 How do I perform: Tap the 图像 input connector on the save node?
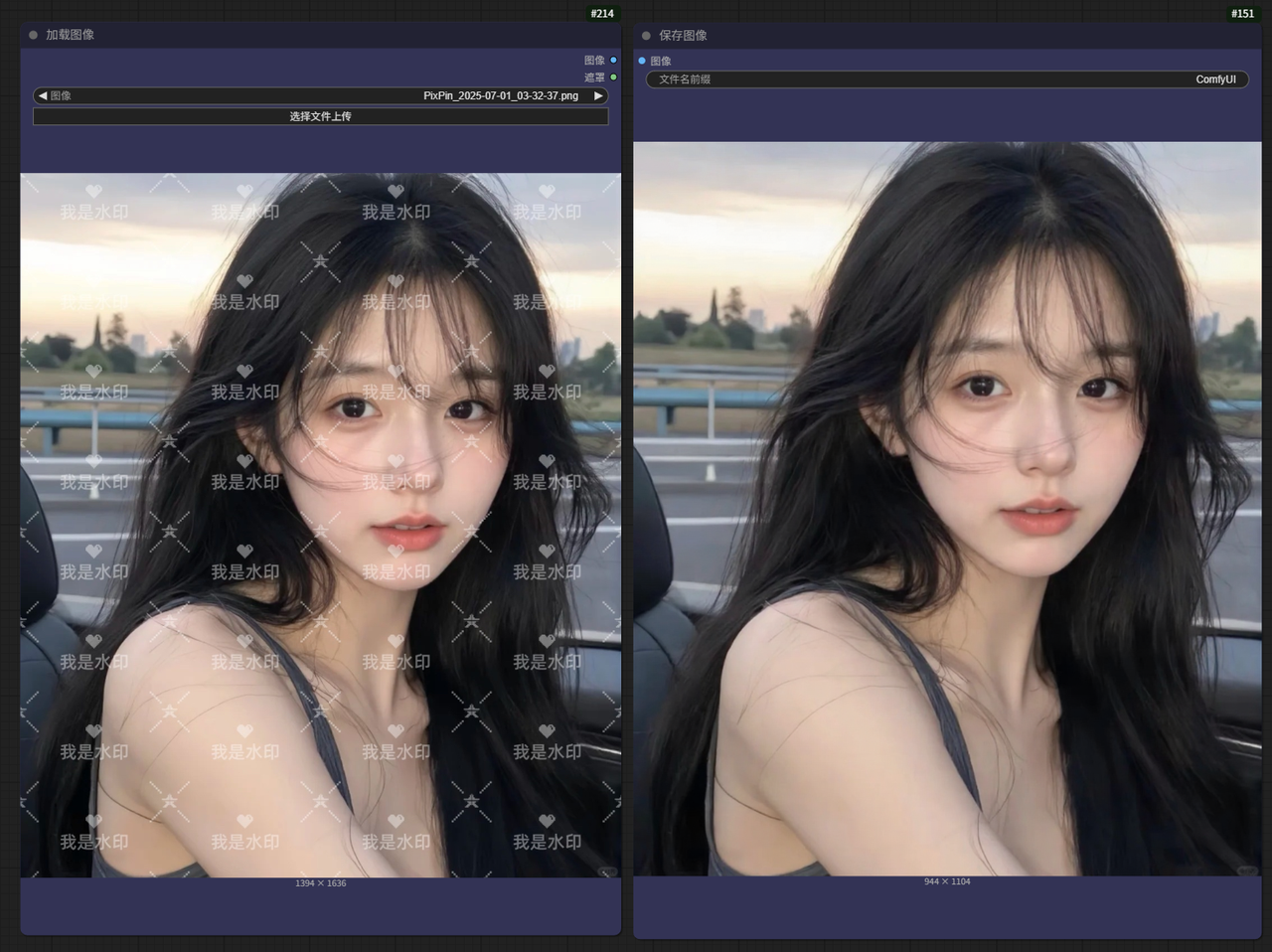(x=642, y=61)
